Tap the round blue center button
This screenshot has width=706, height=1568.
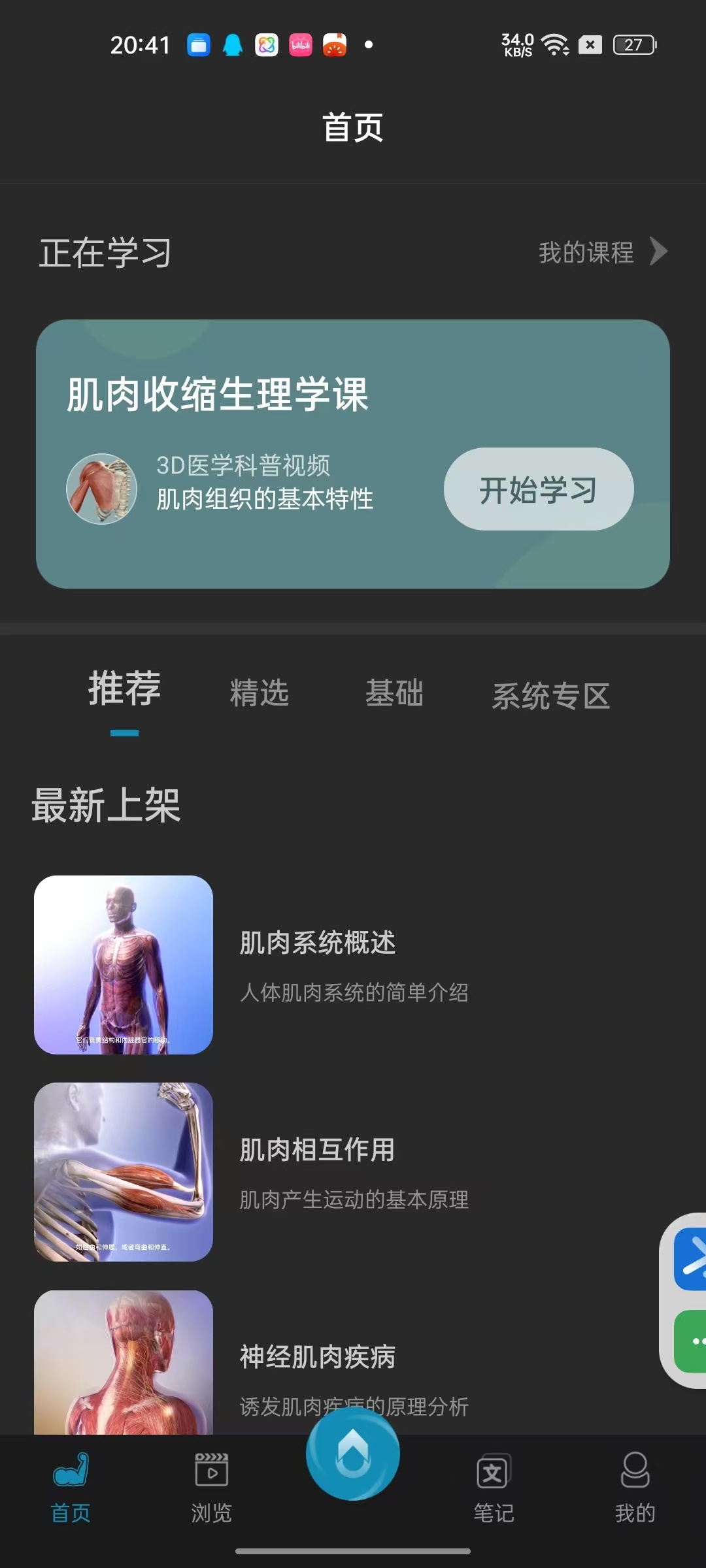click(353, 1454)
